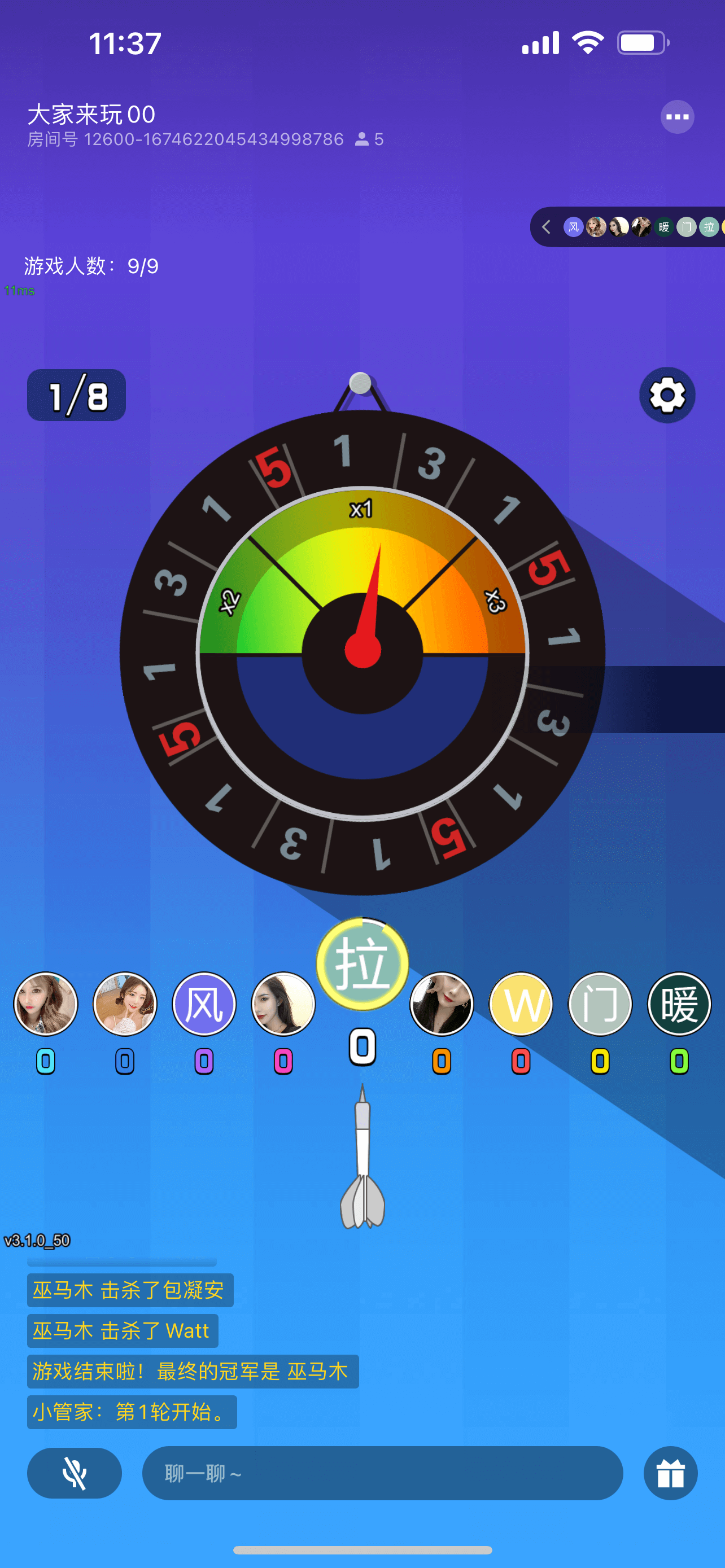Tap the chat input field

(382, 1473)
